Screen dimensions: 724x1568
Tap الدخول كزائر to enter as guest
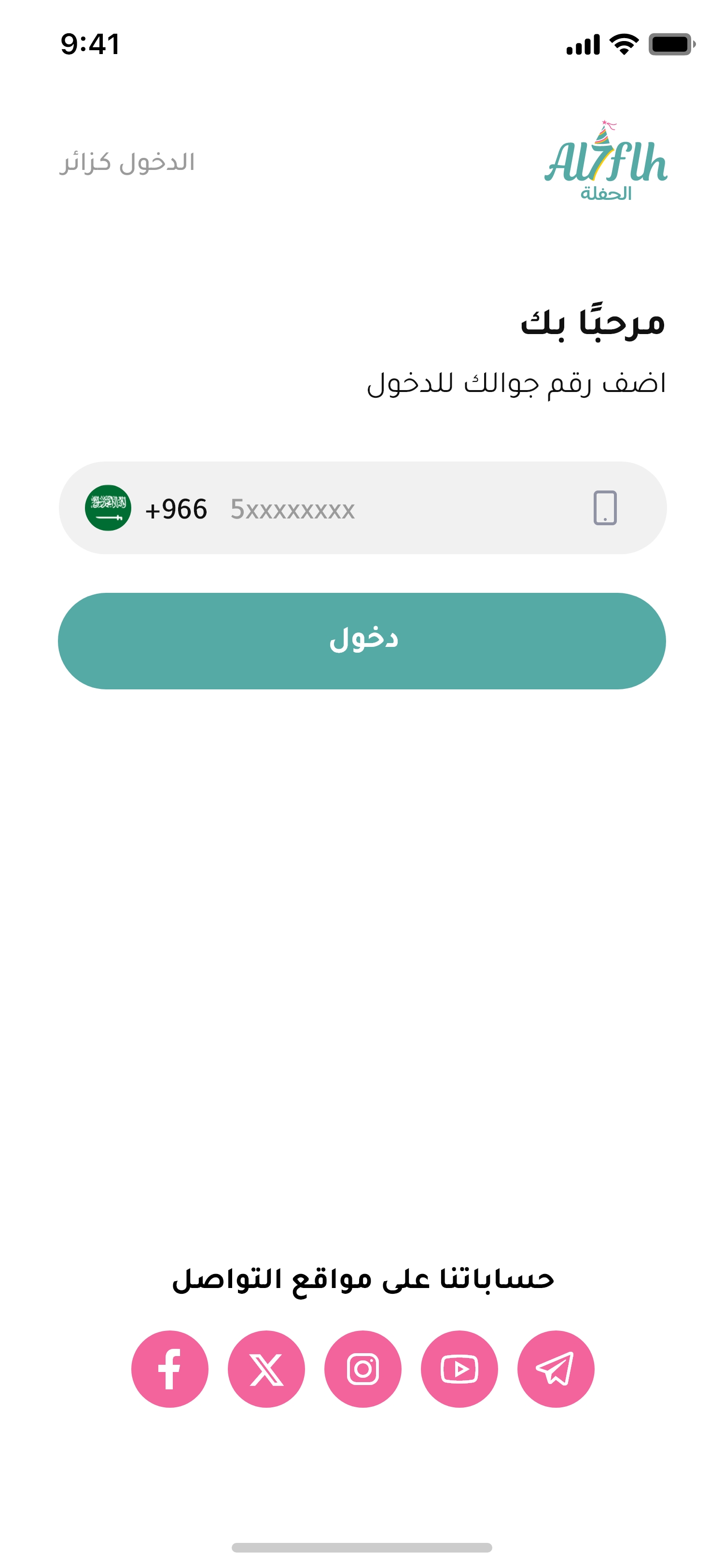pos(127,163)
